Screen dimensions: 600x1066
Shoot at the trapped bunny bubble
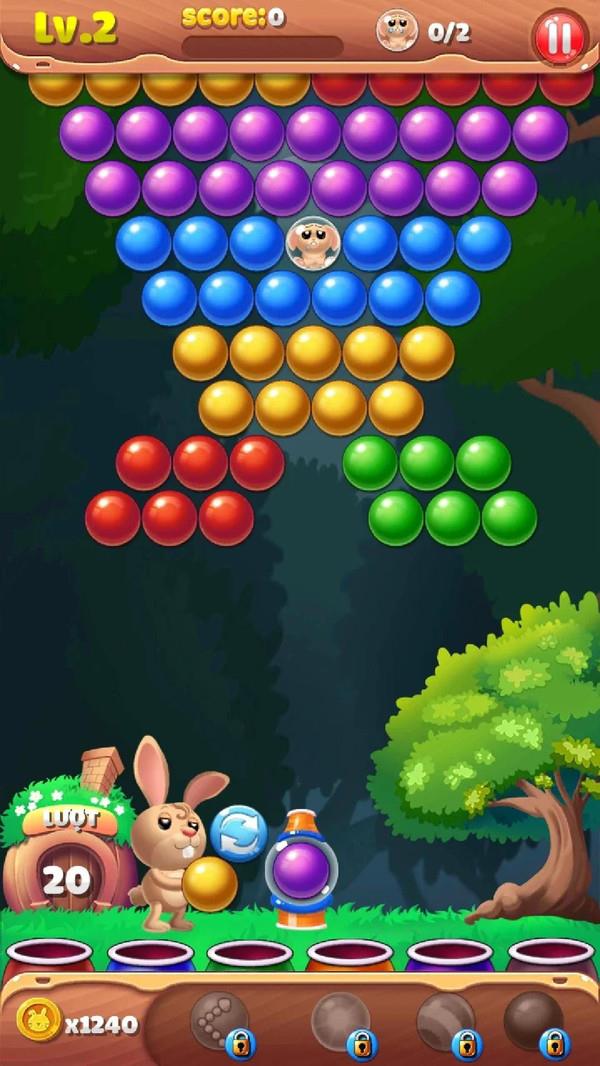coord(313,243)
